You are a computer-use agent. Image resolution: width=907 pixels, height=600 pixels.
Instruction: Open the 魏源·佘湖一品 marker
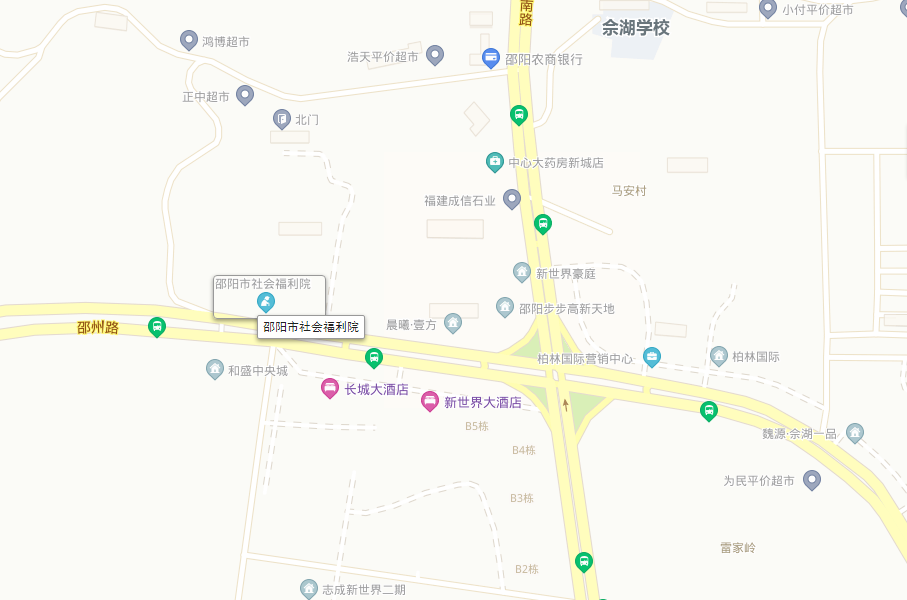(855, 433)
